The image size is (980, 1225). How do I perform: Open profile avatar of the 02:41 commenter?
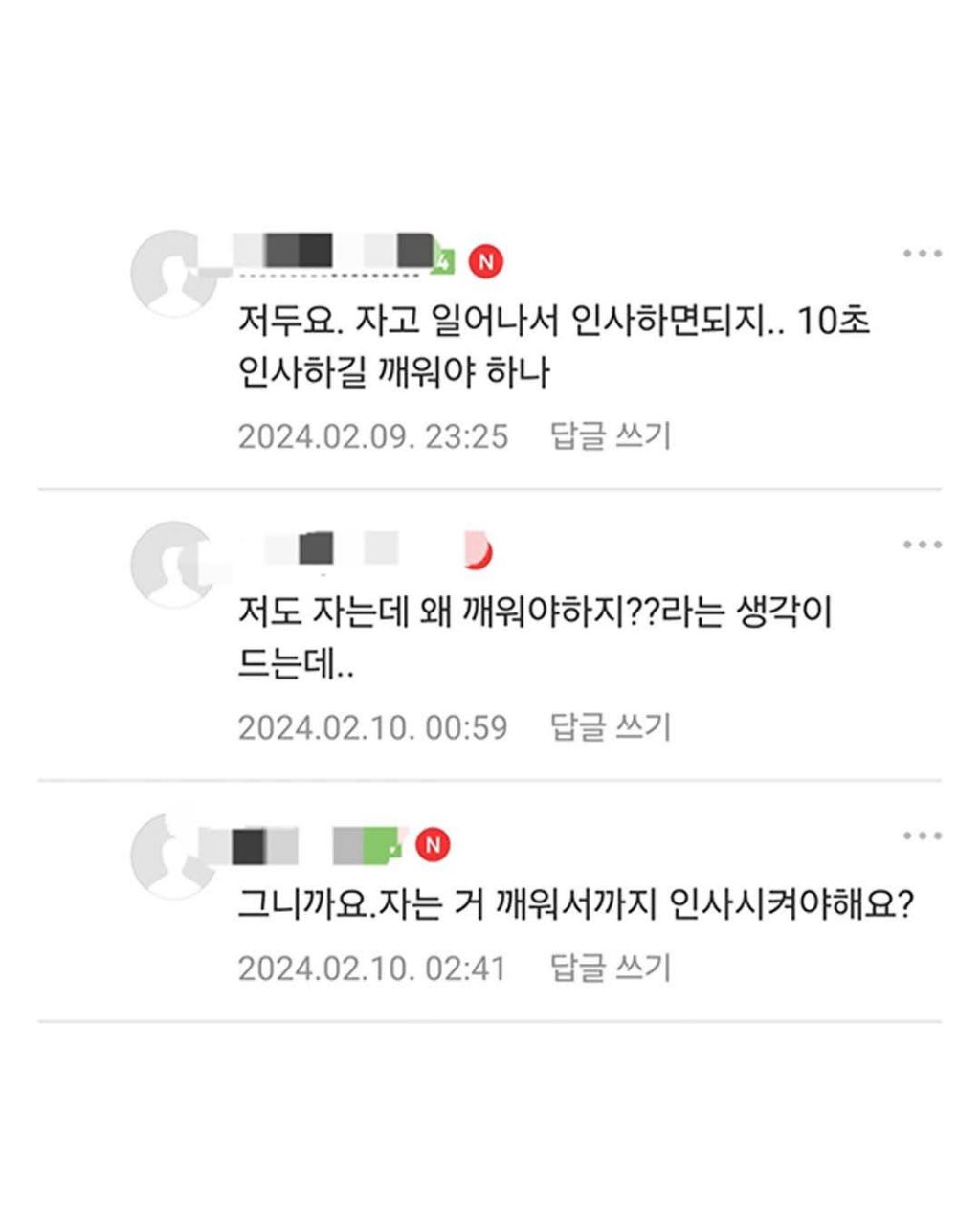click(173, 855)
